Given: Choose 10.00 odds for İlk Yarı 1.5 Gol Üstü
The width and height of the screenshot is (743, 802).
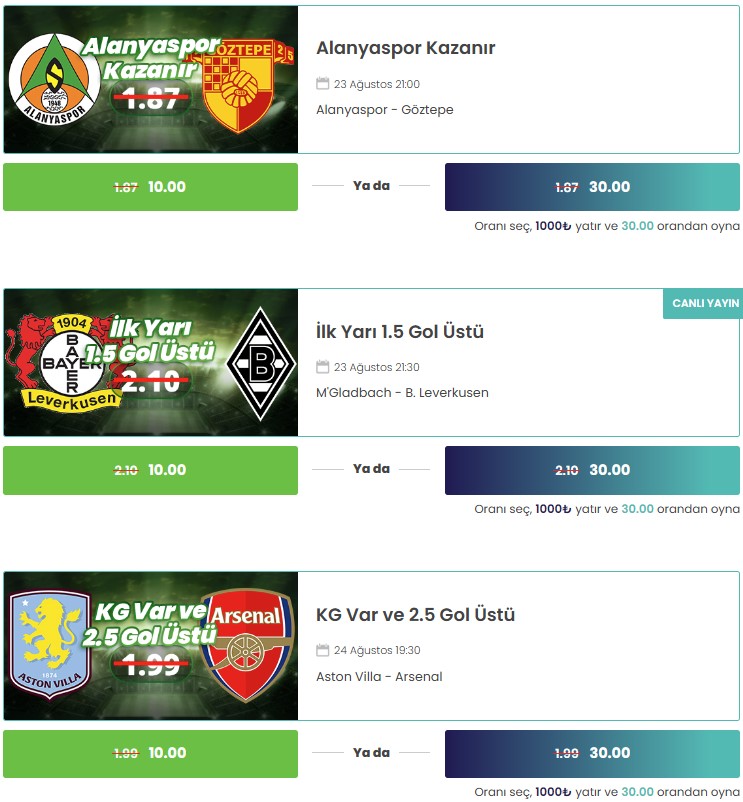Looking at the screenshot, I should click(x=150, y=470).
